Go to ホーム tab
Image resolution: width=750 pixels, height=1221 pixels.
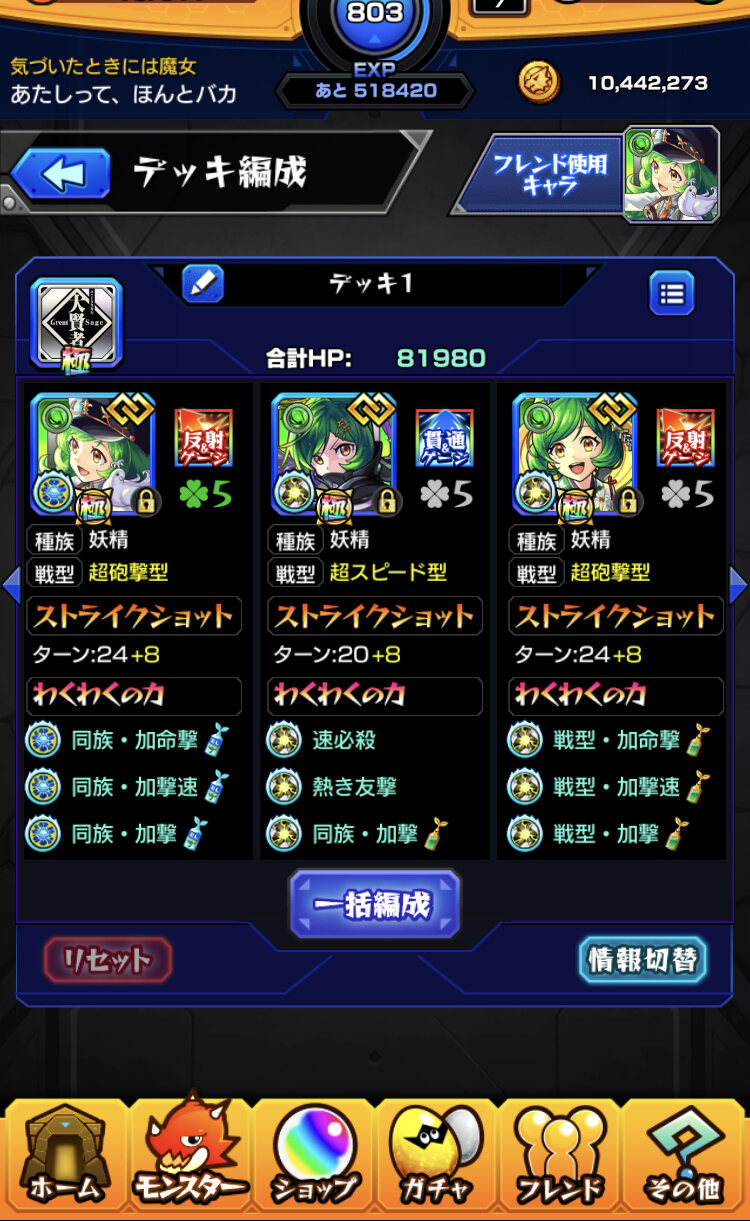[64, 1160]
